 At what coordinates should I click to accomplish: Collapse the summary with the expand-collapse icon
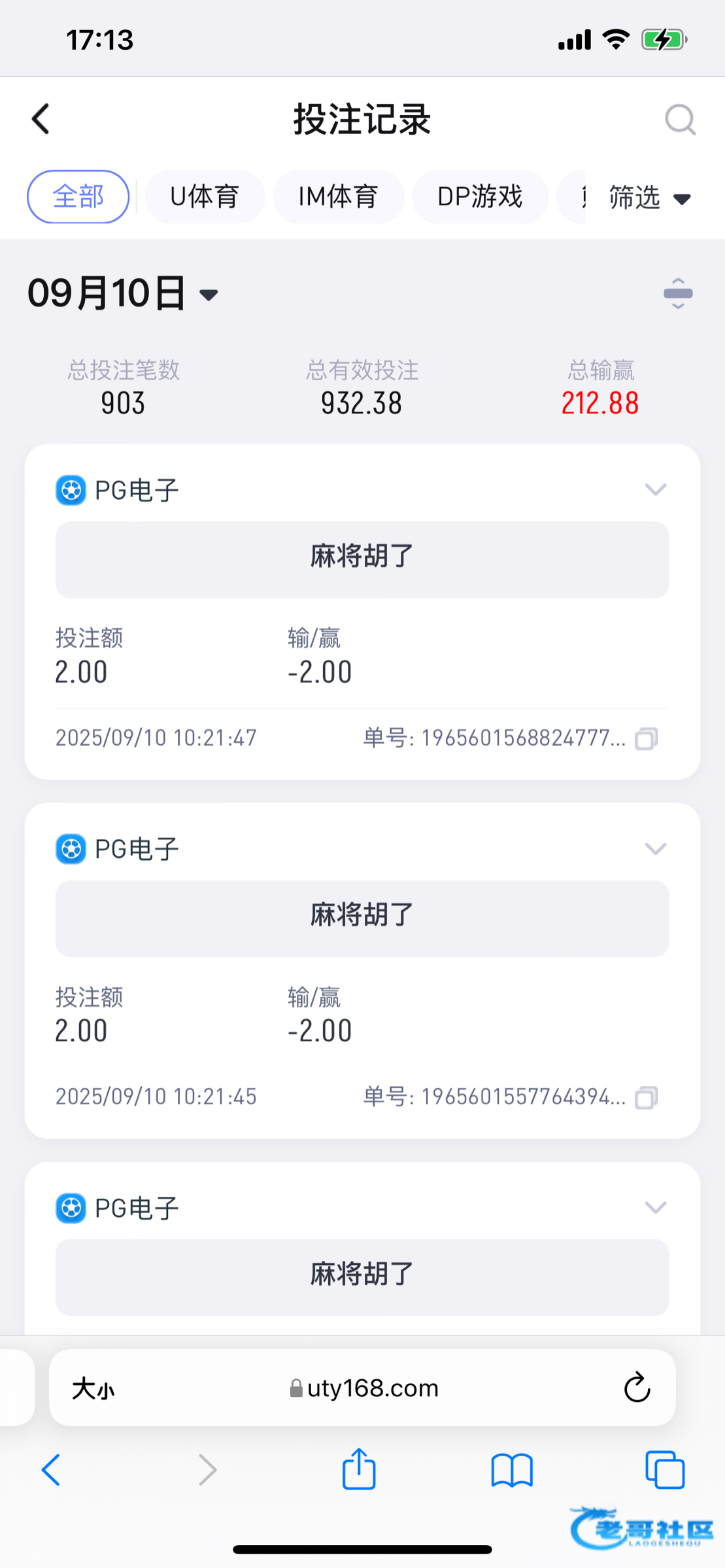coord(678,293)
